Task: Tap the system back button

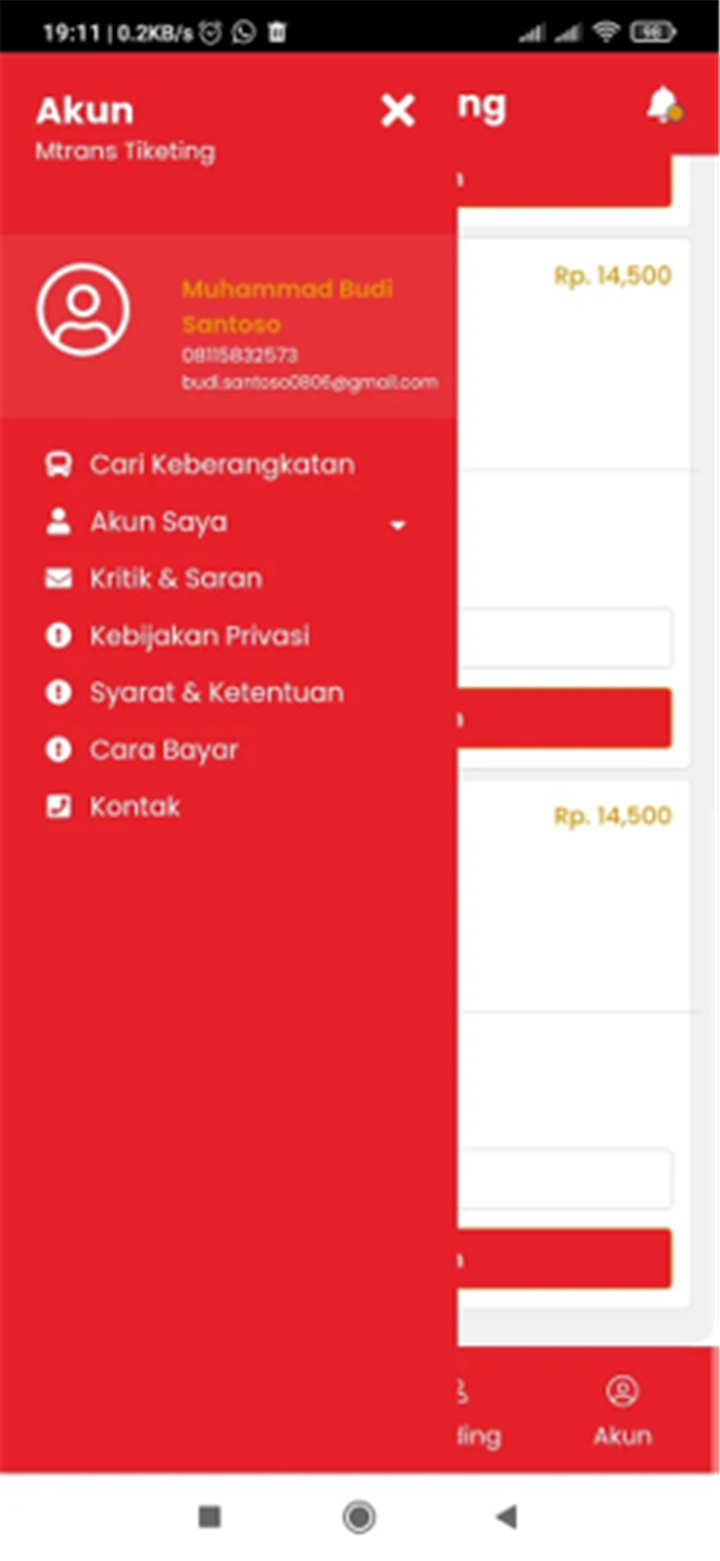Action: click(x=506, y=1517)
